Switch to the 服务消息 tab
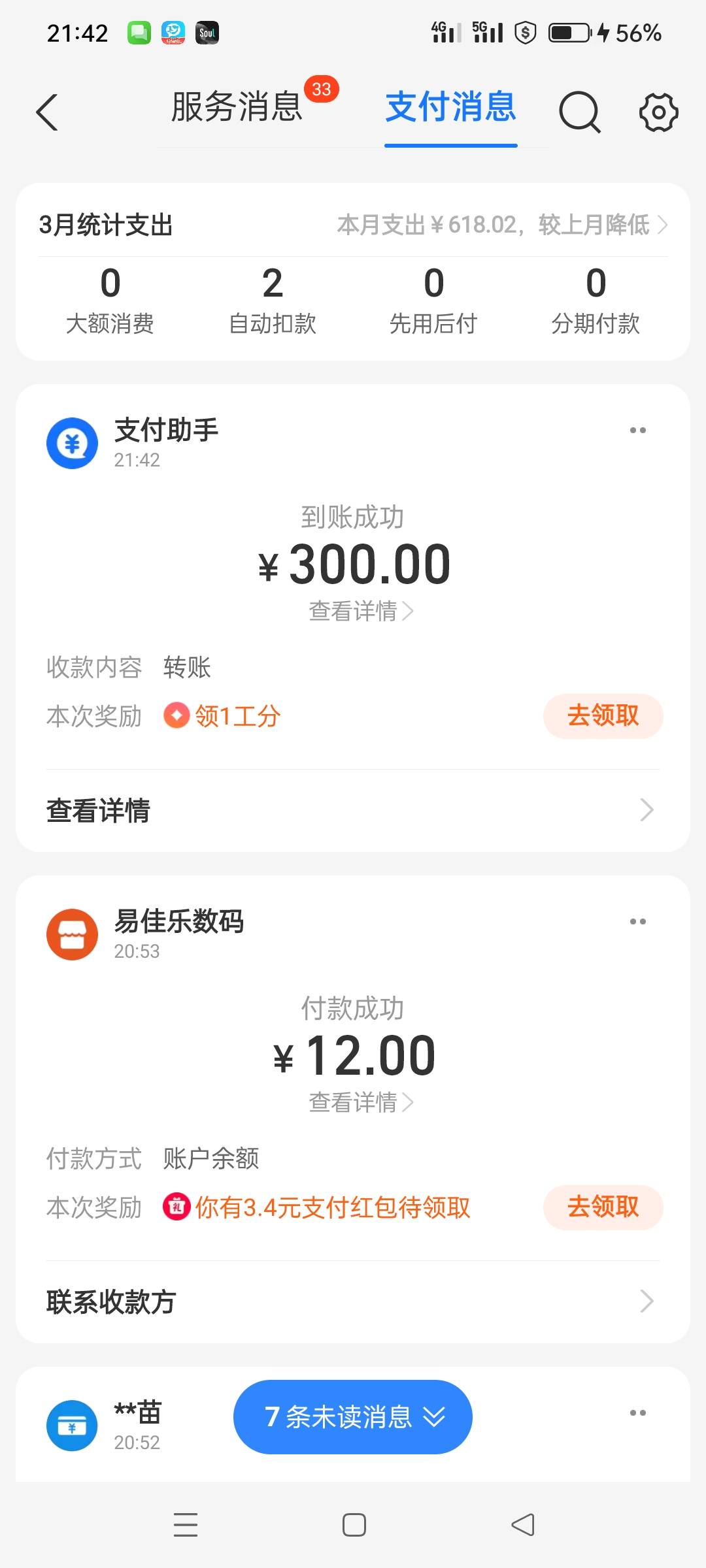The image size is (706, 1568). pos(237,107)
